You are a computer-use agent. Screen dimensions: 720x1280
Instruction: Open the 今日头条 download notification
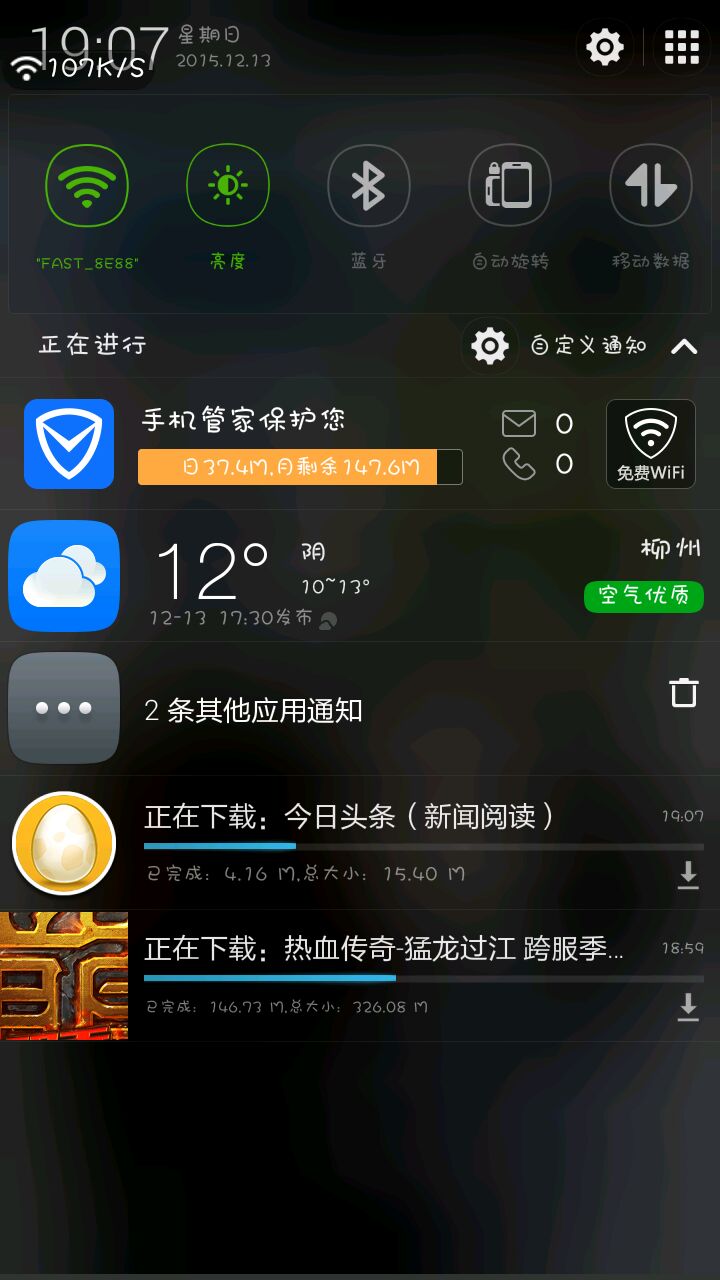pos(400,842)
